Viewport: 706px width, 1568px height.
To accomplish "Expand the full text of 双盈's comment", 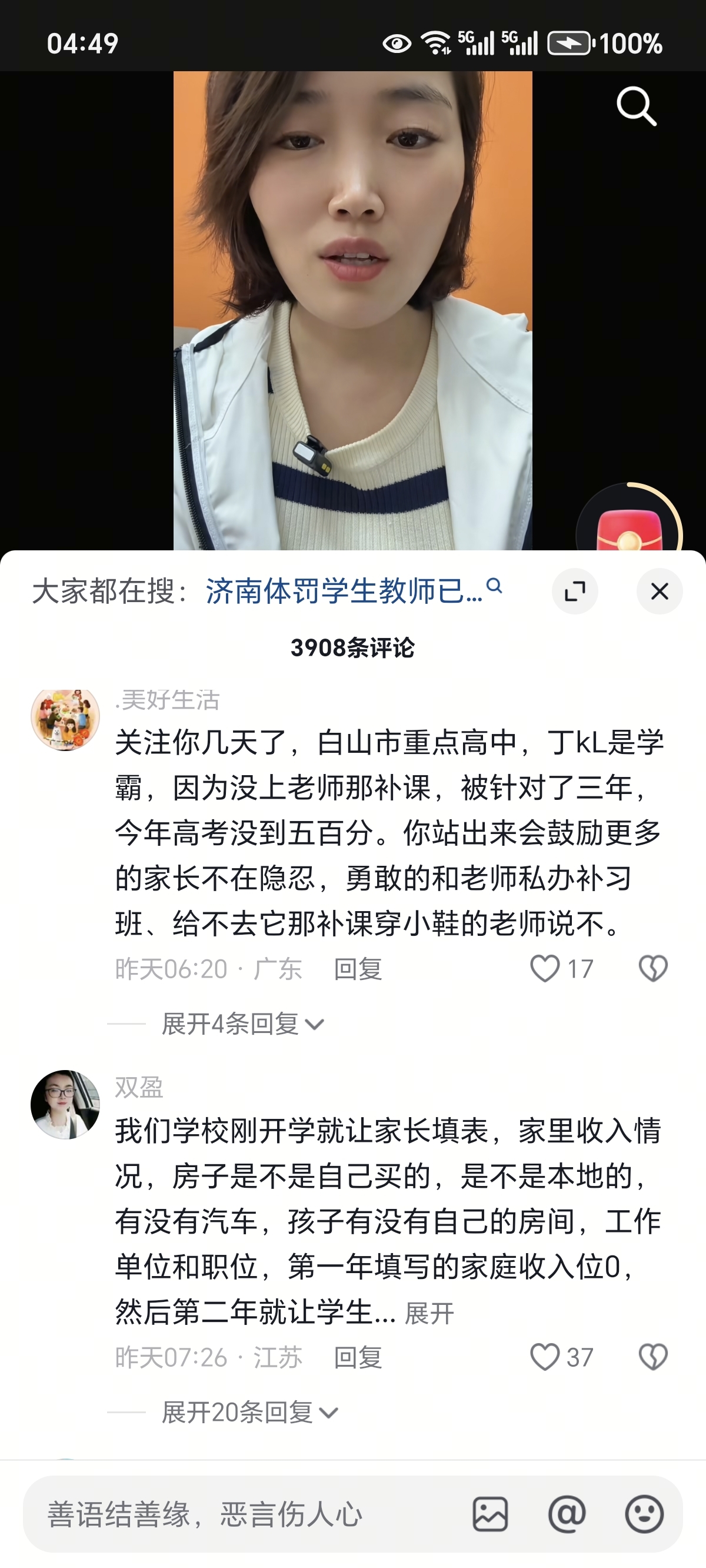I will 429,1314.
